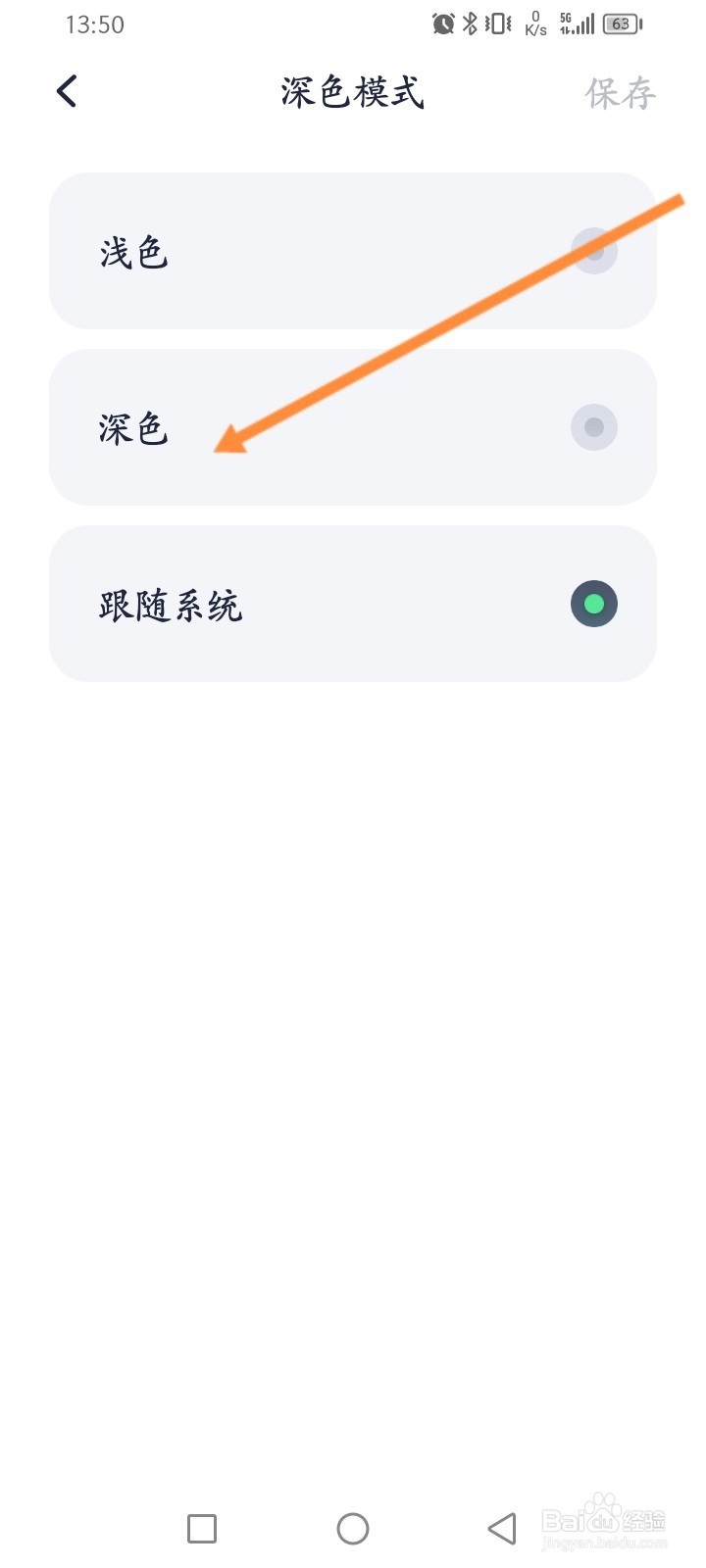Open recent apps from navigation bar
The height and width of the screenshot is (1568, 706).
[202, 1529]
